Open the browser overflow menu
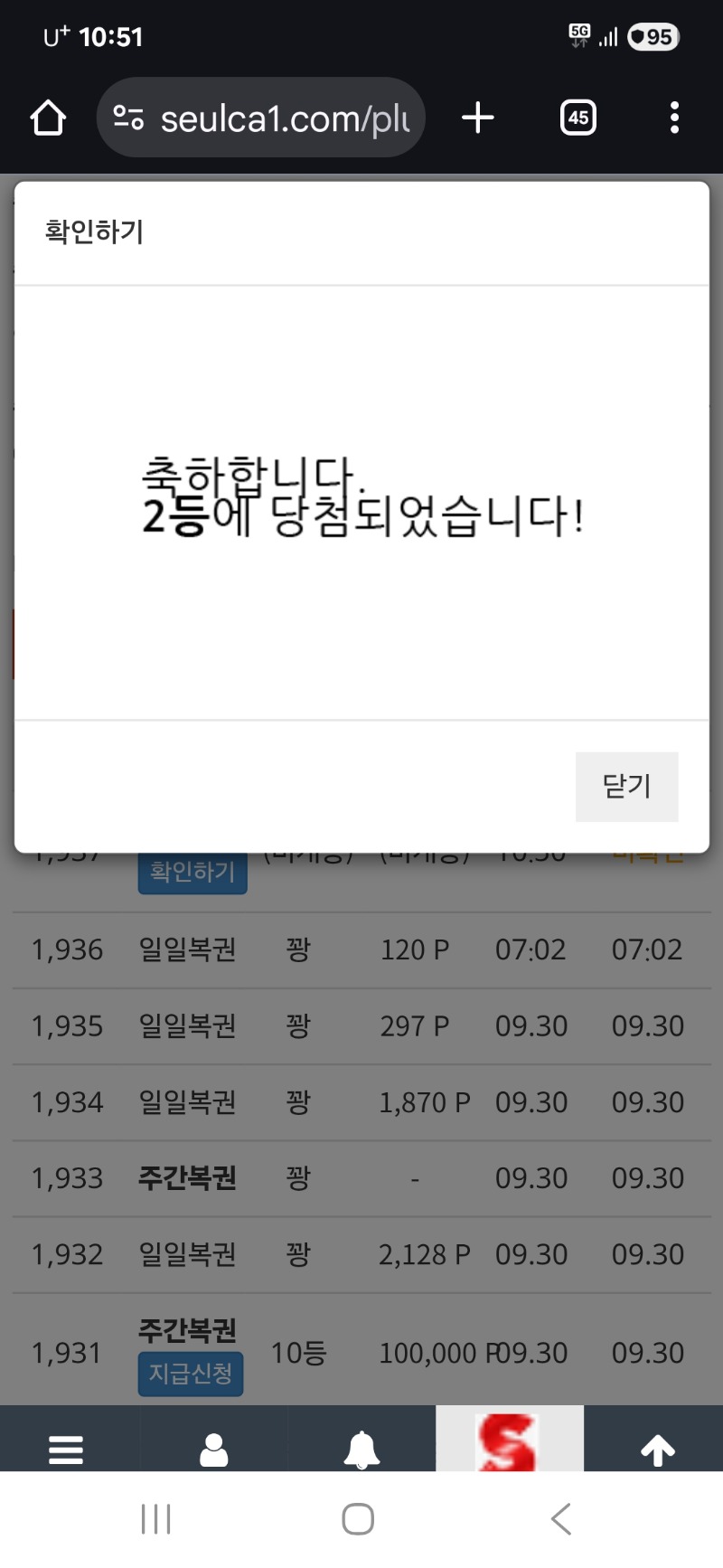 [x=674, y=118]
